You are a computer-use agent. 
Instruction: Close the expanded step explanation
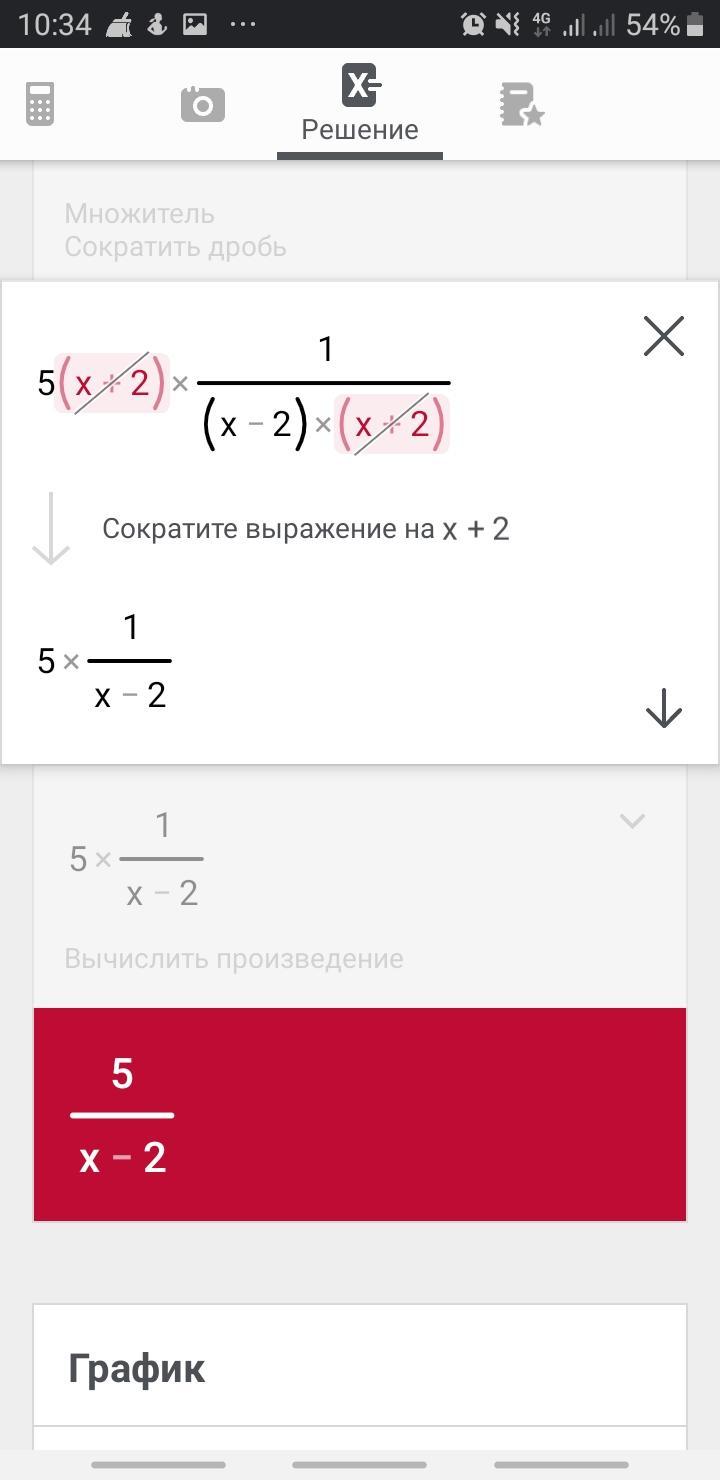tap(664, 336)
